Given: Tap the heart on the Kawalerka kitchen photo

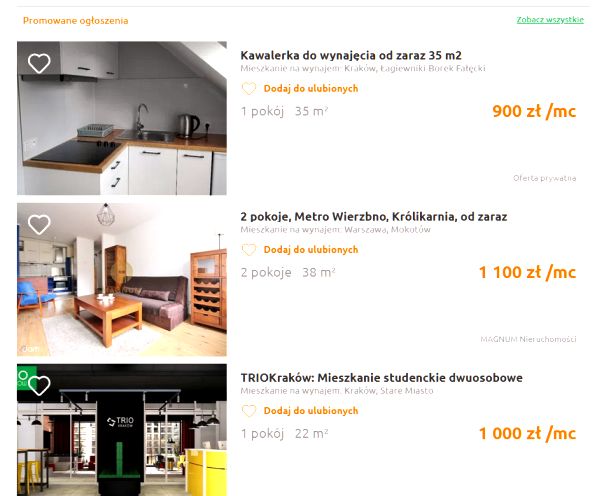Looking at the screenshot, I should pos(39,64).
